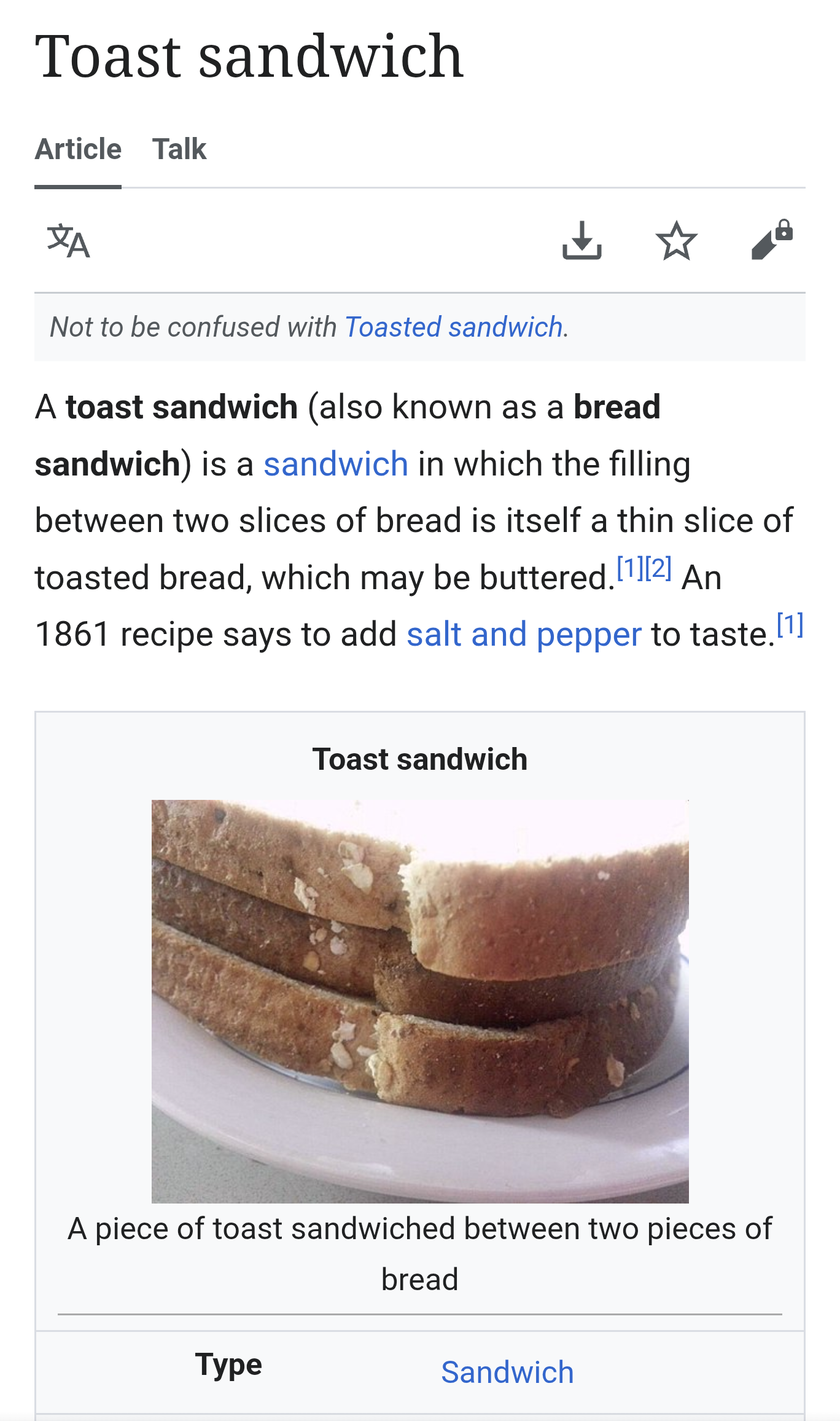Open the Toasted sandwich link

tap(454, 327)
